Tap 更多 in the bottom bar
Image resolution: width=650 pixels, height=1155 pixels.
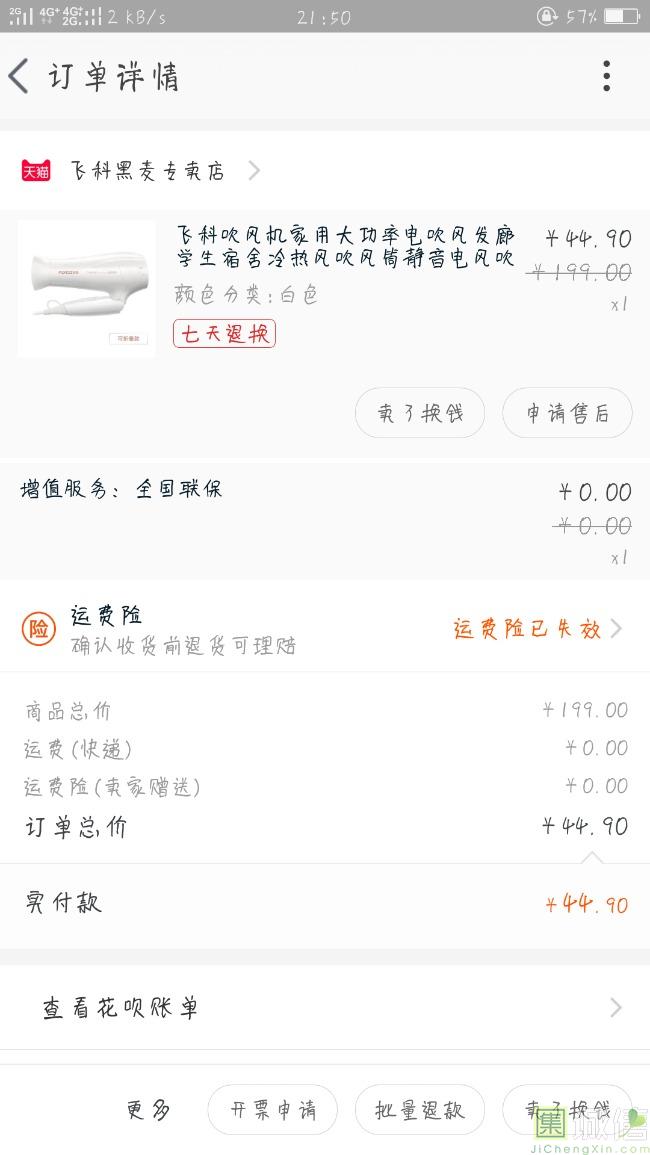click(148, 1110)
